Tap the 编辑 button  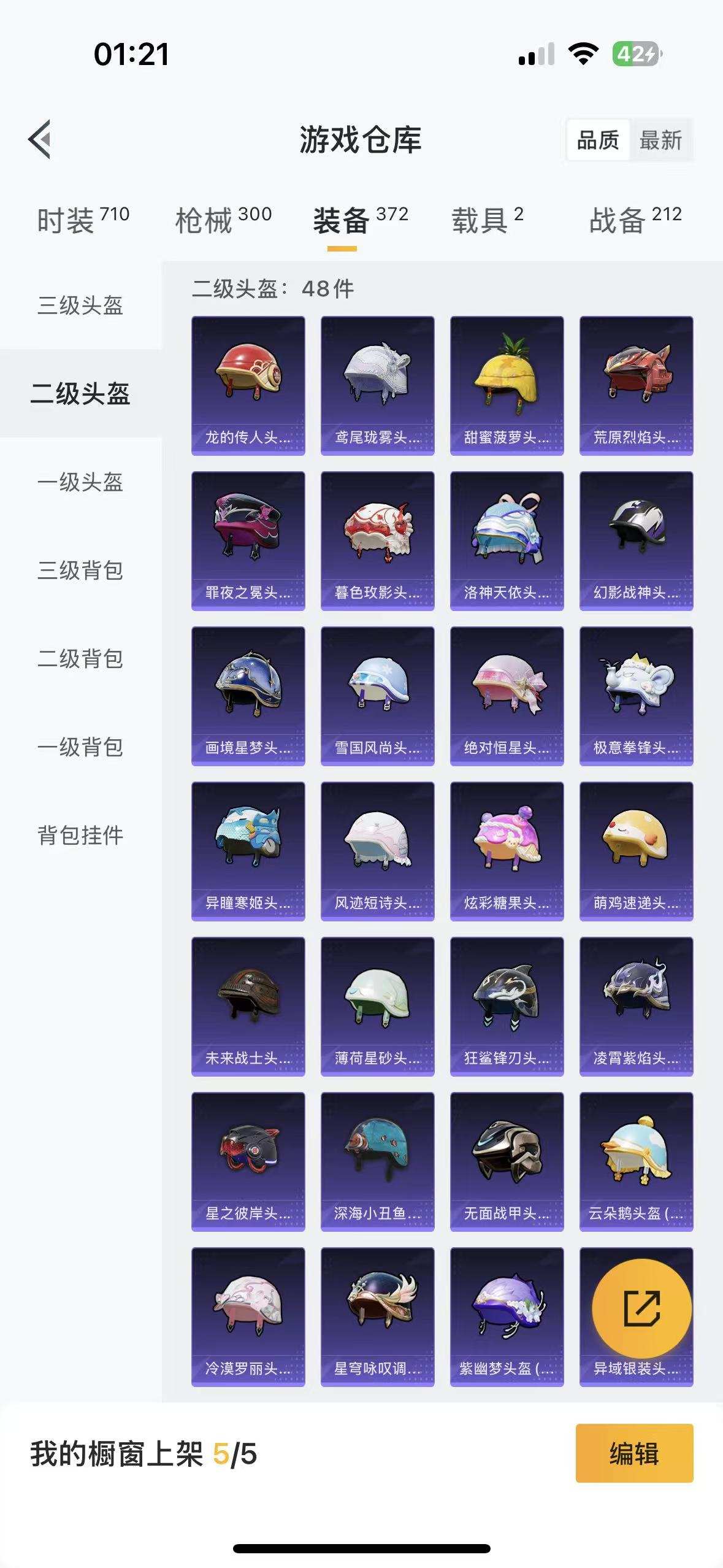[x=634, y=1453]
